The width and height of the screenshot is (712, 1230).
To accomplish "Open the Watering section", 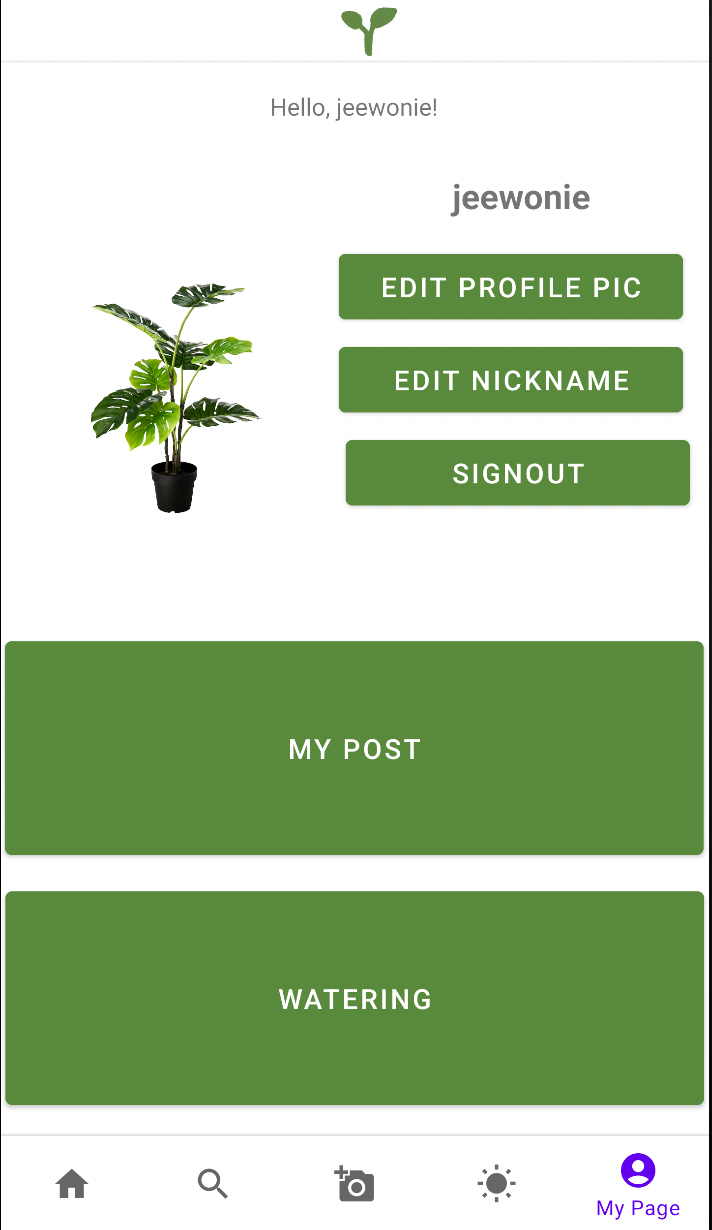I will pos(355,998).
